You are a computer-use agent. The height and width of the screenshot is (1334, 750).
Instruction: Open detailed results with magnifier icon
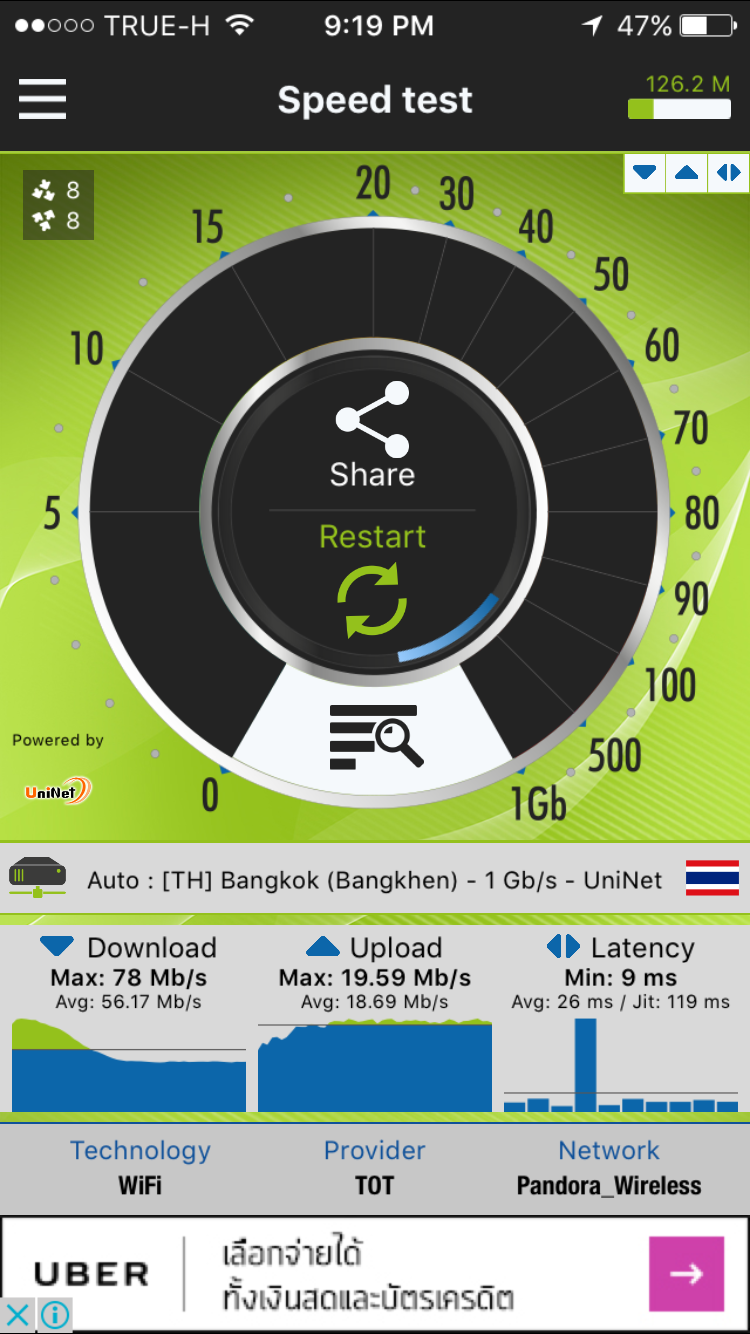[x=376, y=736]
